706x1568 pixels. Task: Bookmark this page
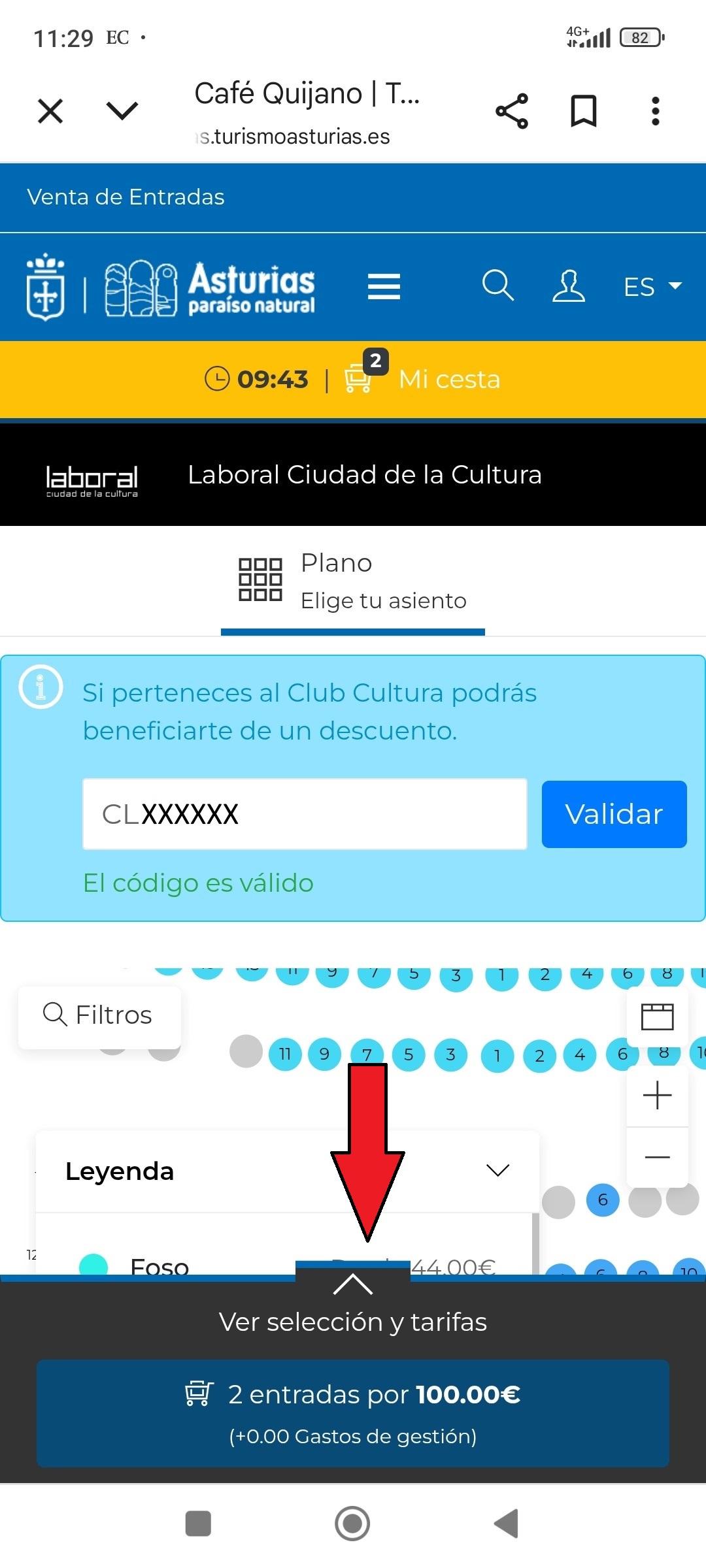(584, 110)
